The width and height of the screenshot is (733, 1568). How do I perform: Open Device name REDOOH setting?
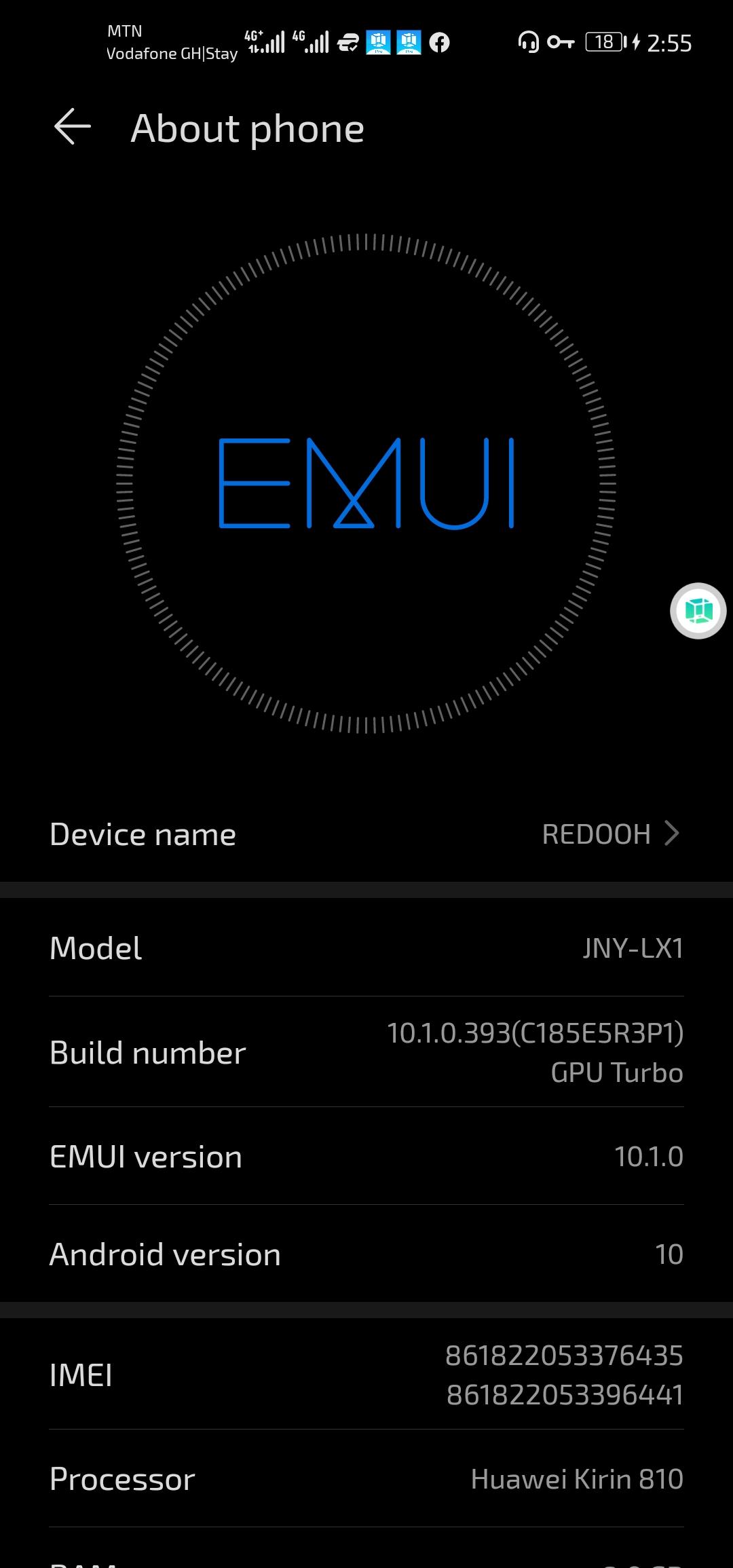click(366, 834)
